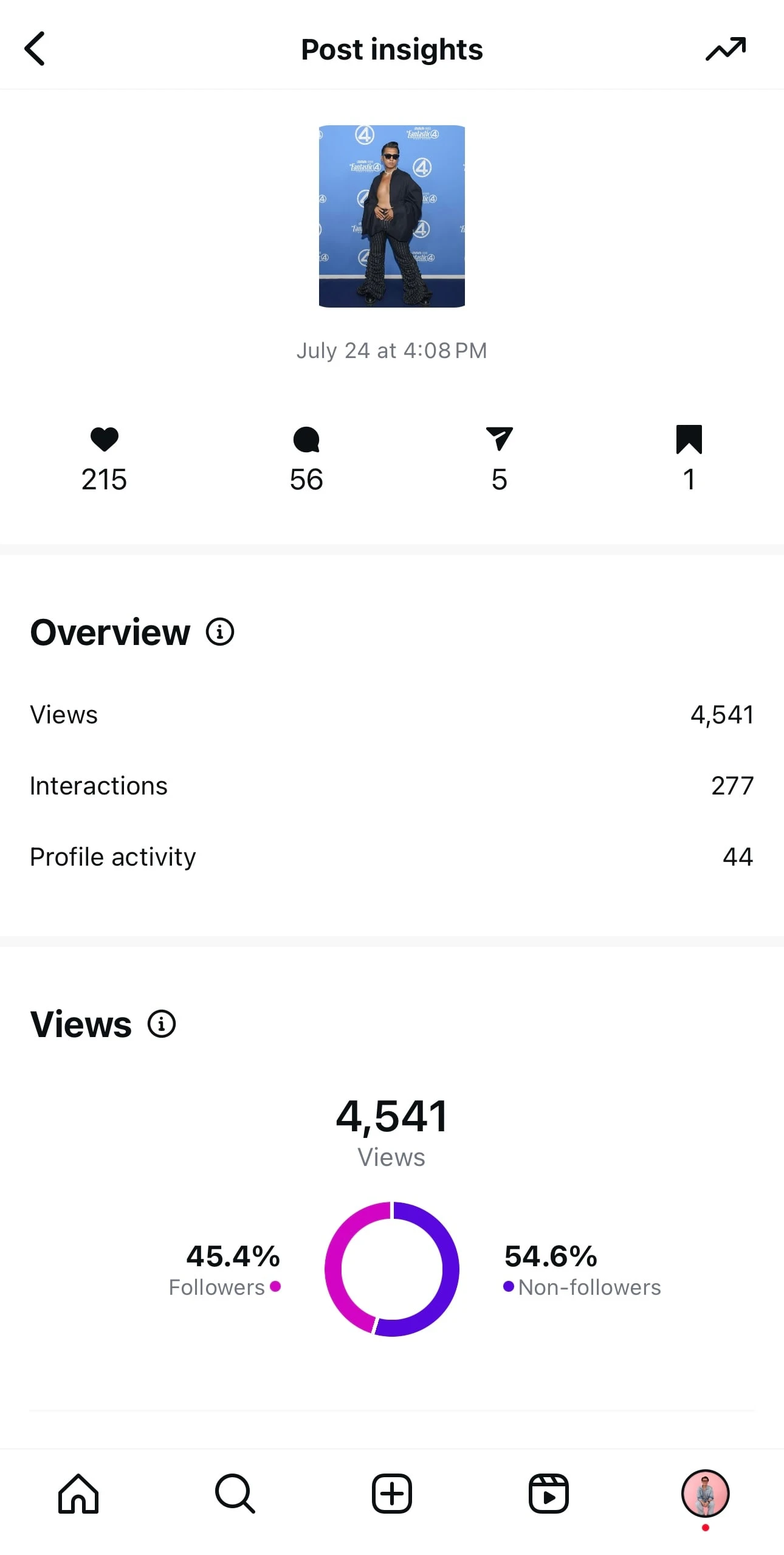Image resolution: width=784 pixels, height=1555 pixels.
Task: Open the Search tab
Action: tap(235, 1493)
